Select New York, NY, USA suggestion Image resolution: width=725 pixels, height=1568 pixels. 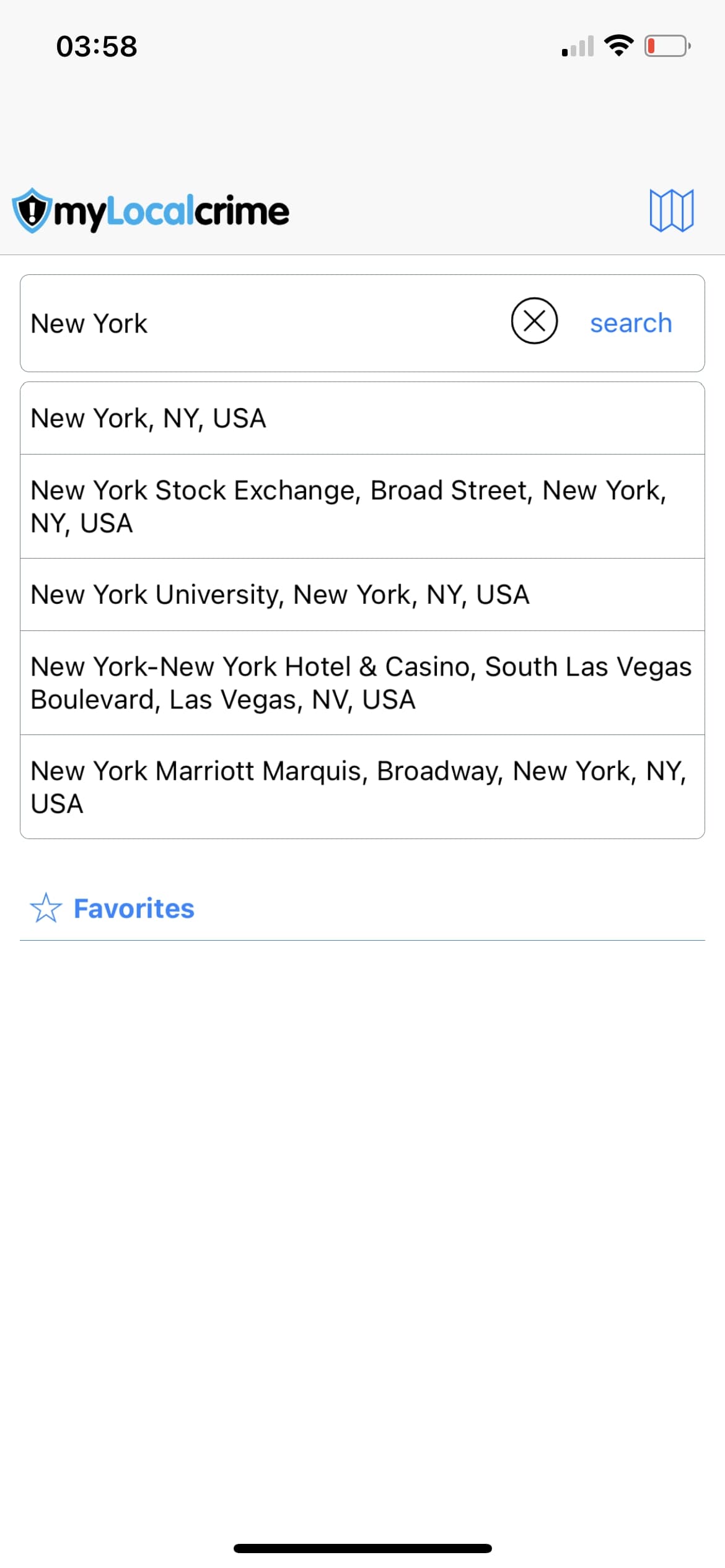(x=362, y=419)
